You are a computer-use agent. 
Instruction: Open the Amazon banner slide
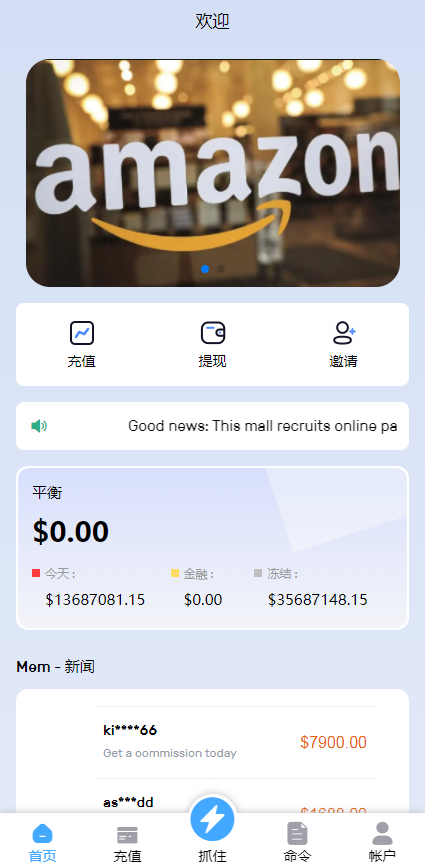(x=212, y=173)
